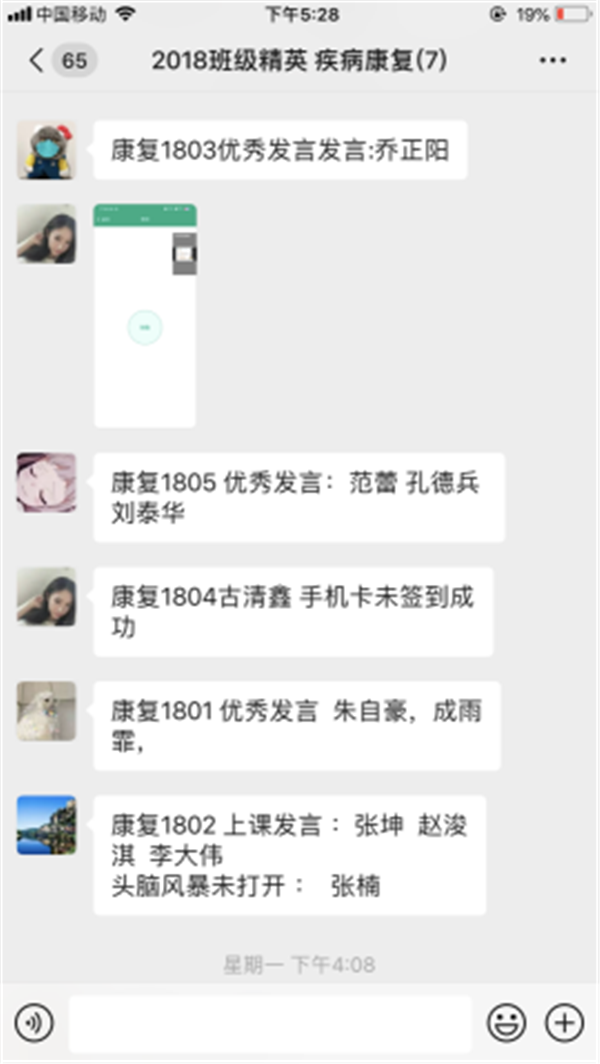Open the shared screenshot image
The width and height of the screenshot is (600, 1064).
click(145, 316)
